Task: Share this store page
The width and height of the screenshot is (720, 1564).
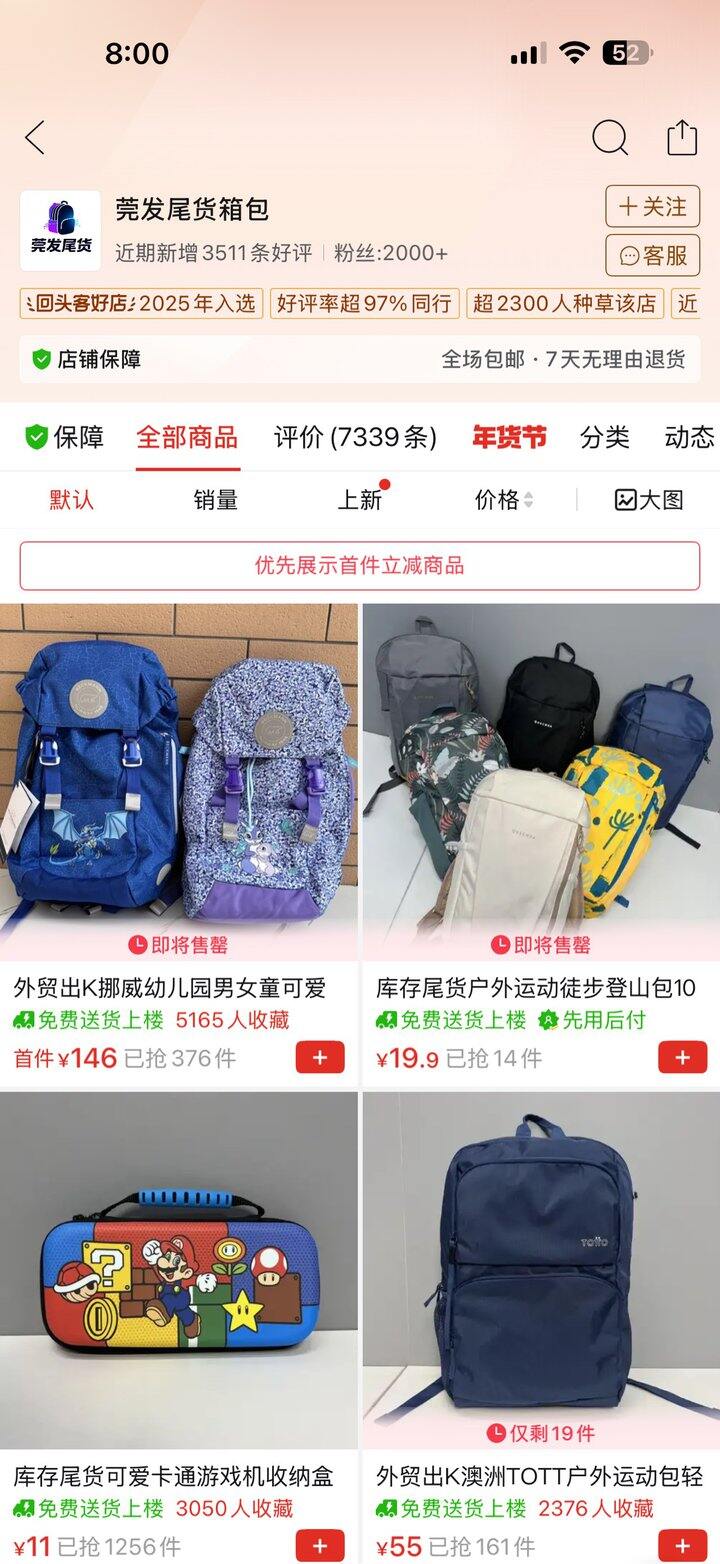Action: (682, 138)
